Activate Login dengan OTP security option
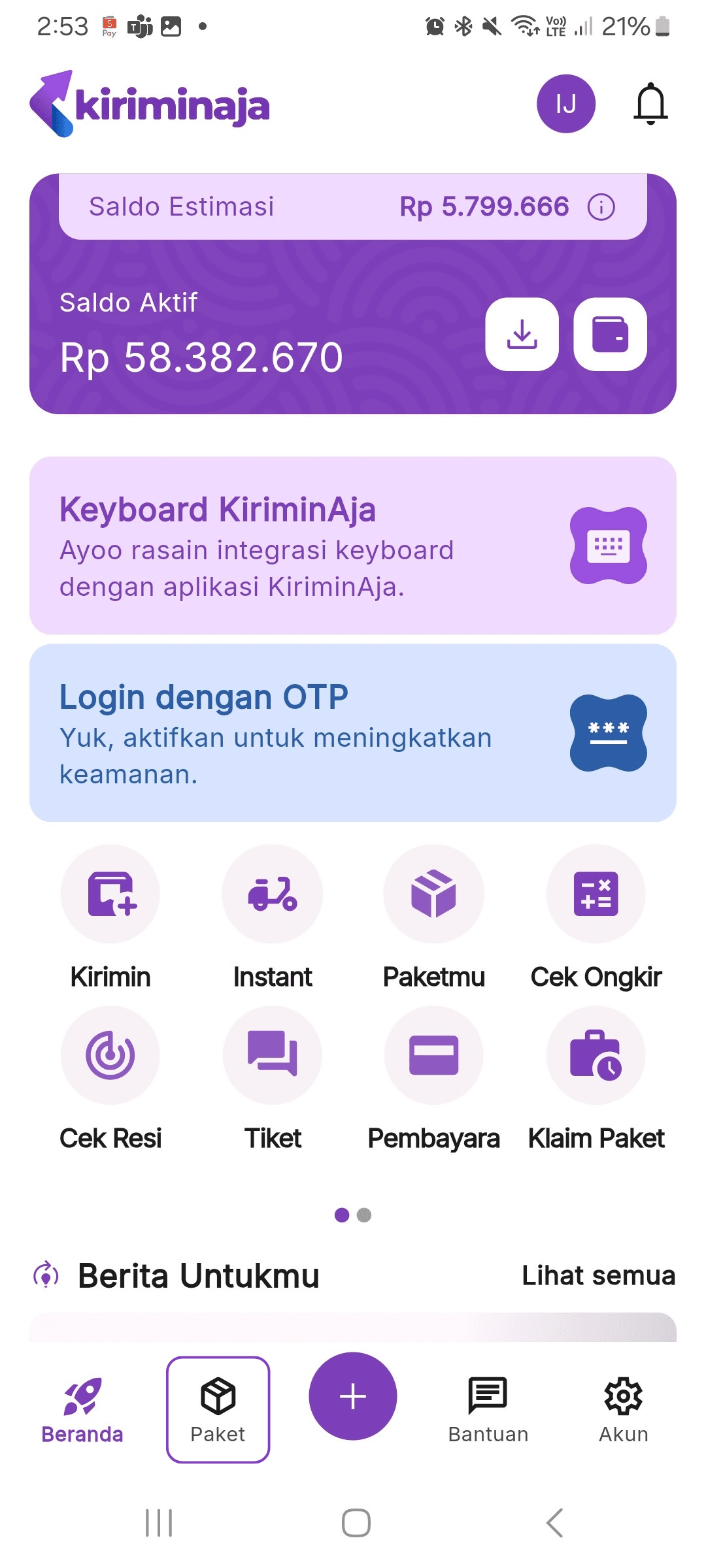This screenshot has height=1568, width=706. 353,732
